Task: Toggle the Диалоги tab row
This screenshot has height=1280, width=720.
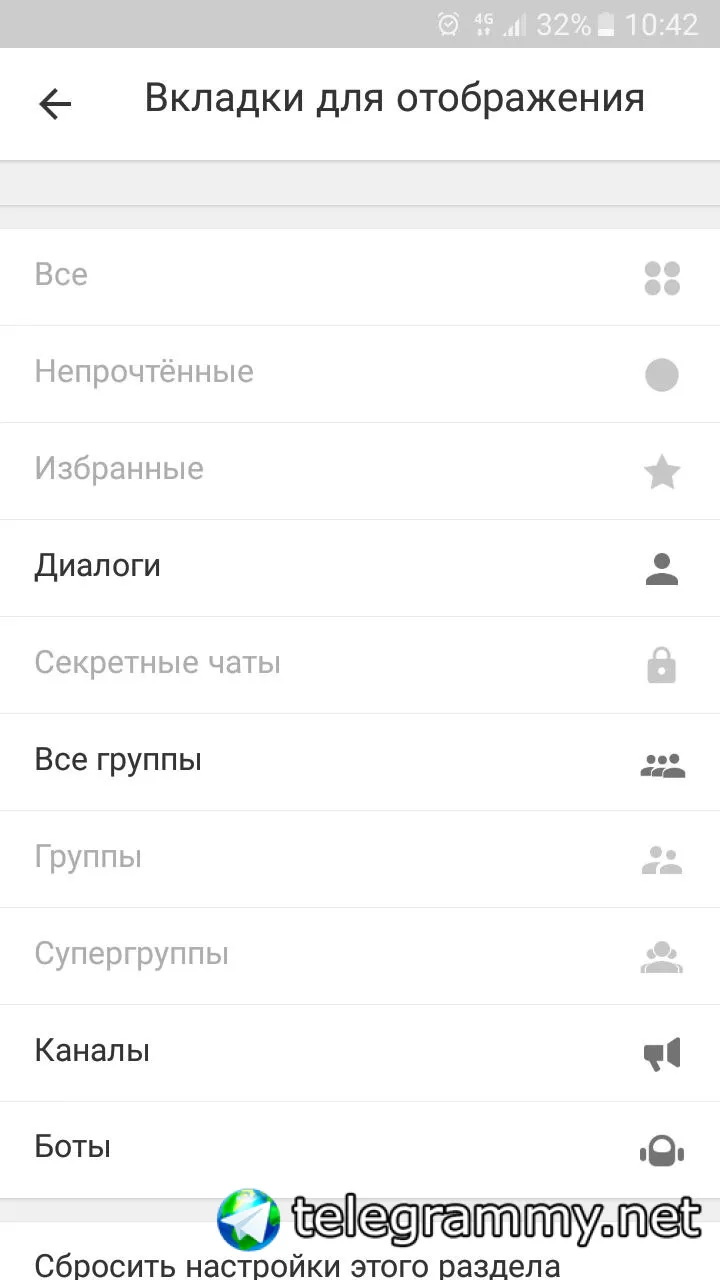Action: point(360,567)
